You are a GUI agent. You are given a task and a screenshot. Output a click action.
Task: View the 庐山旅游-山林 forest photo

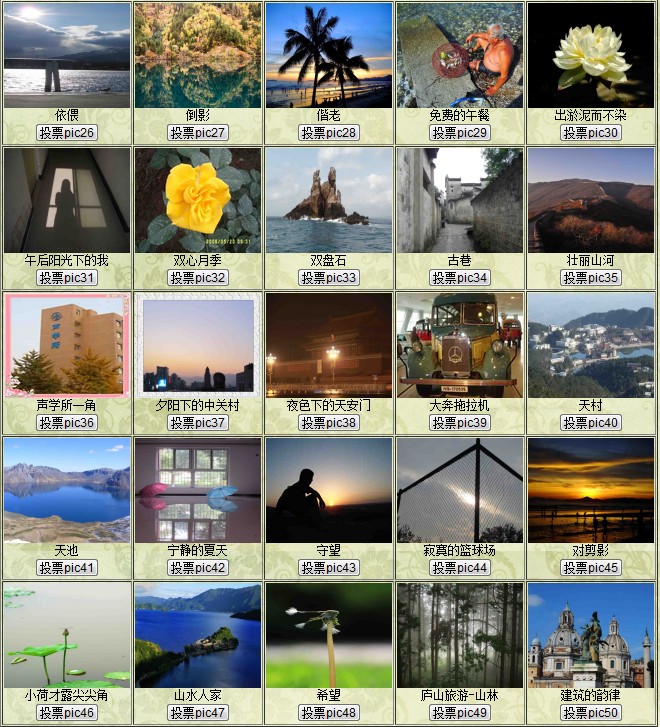[460, 635]
